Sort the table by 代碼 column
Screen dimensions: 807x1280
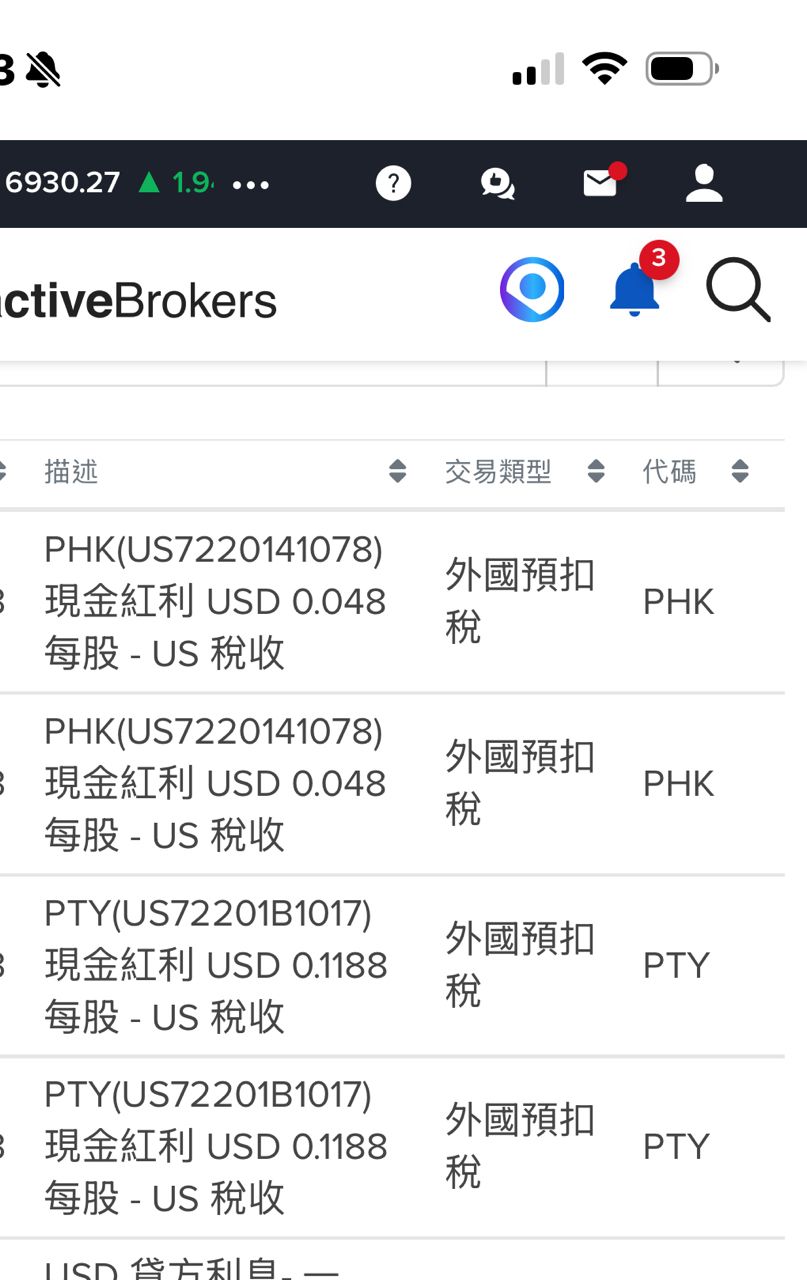click(740, 471)
